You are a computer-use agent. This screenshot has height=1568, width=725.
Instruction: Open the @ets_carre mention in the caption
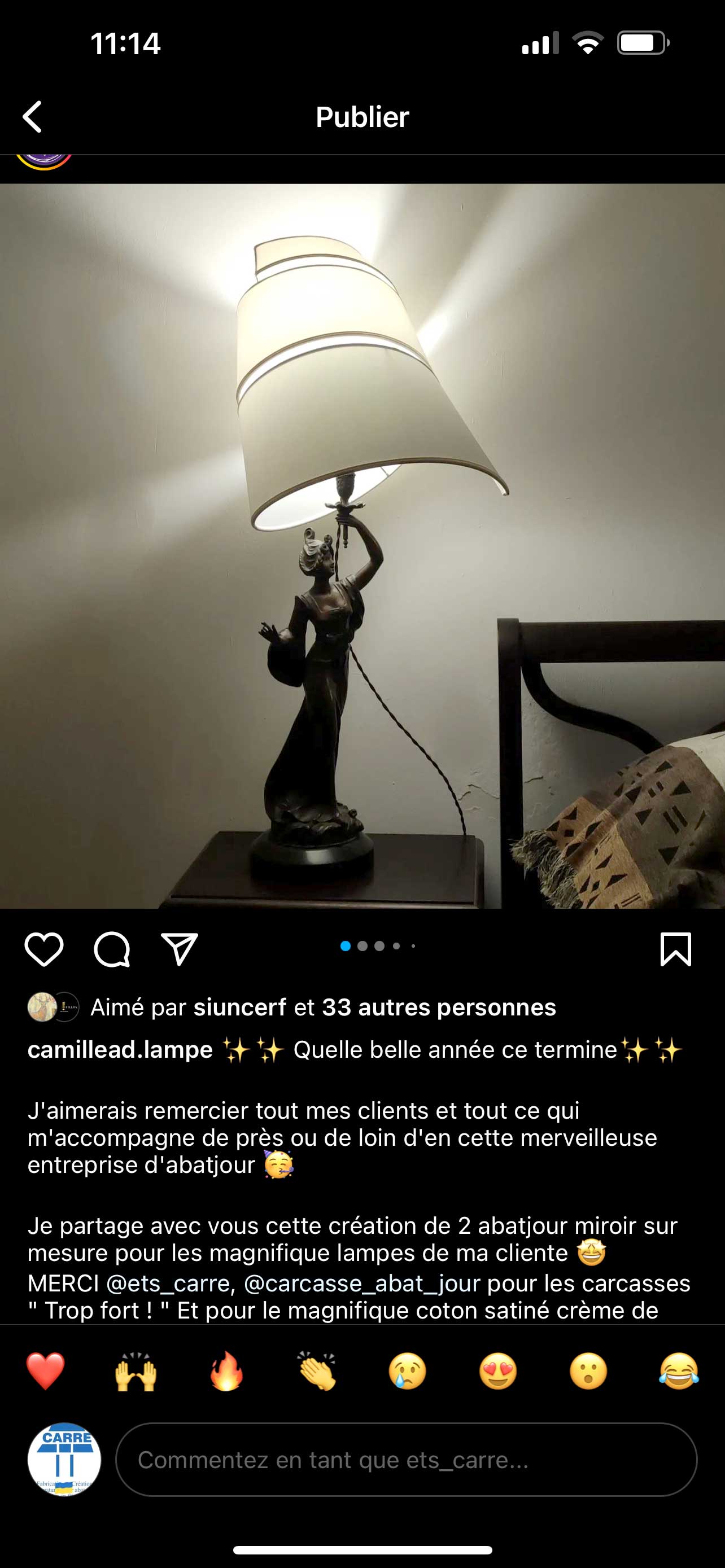pos(169,1283)
